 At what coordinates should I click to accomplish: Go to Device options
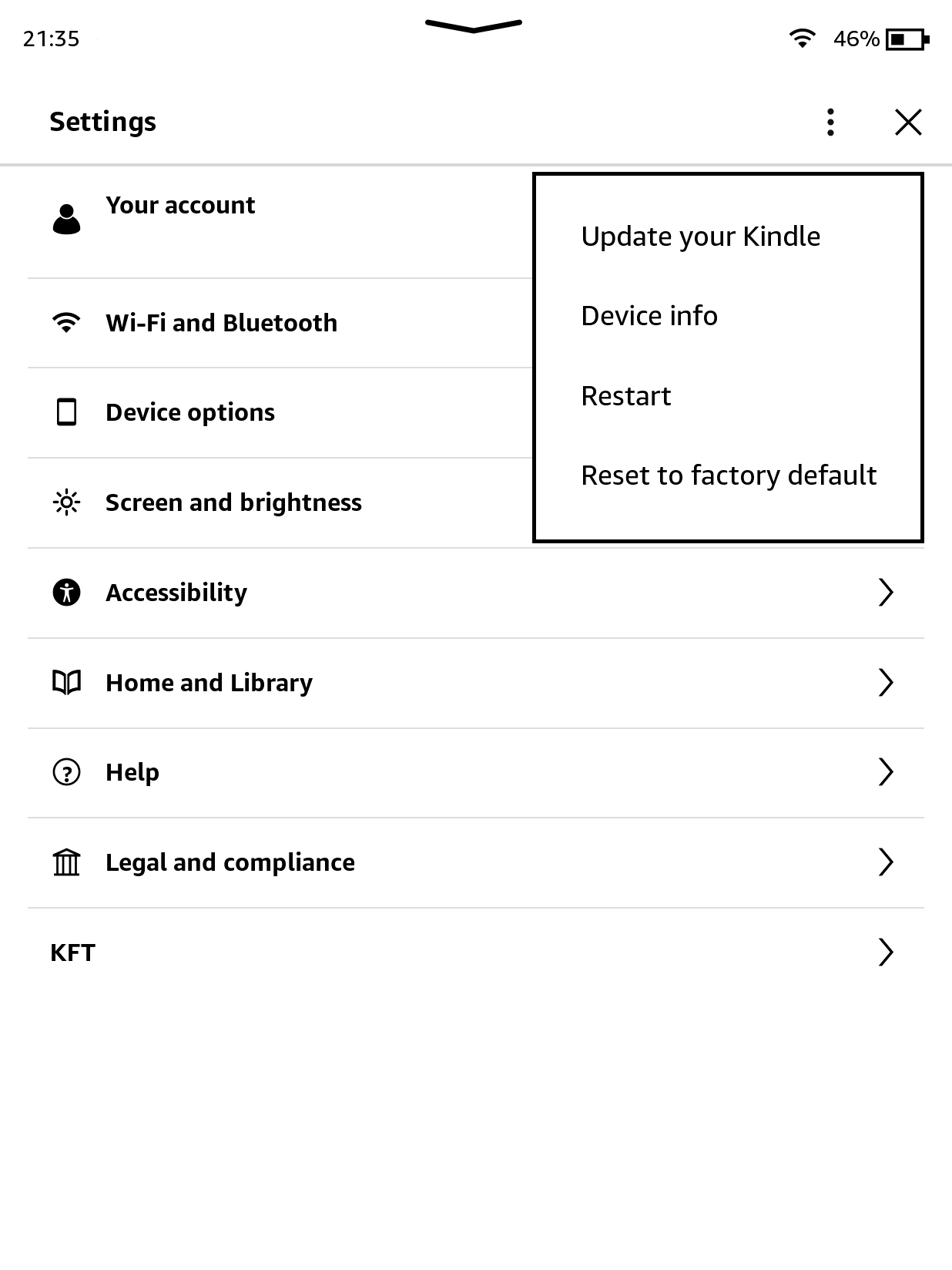pos(190,412)
